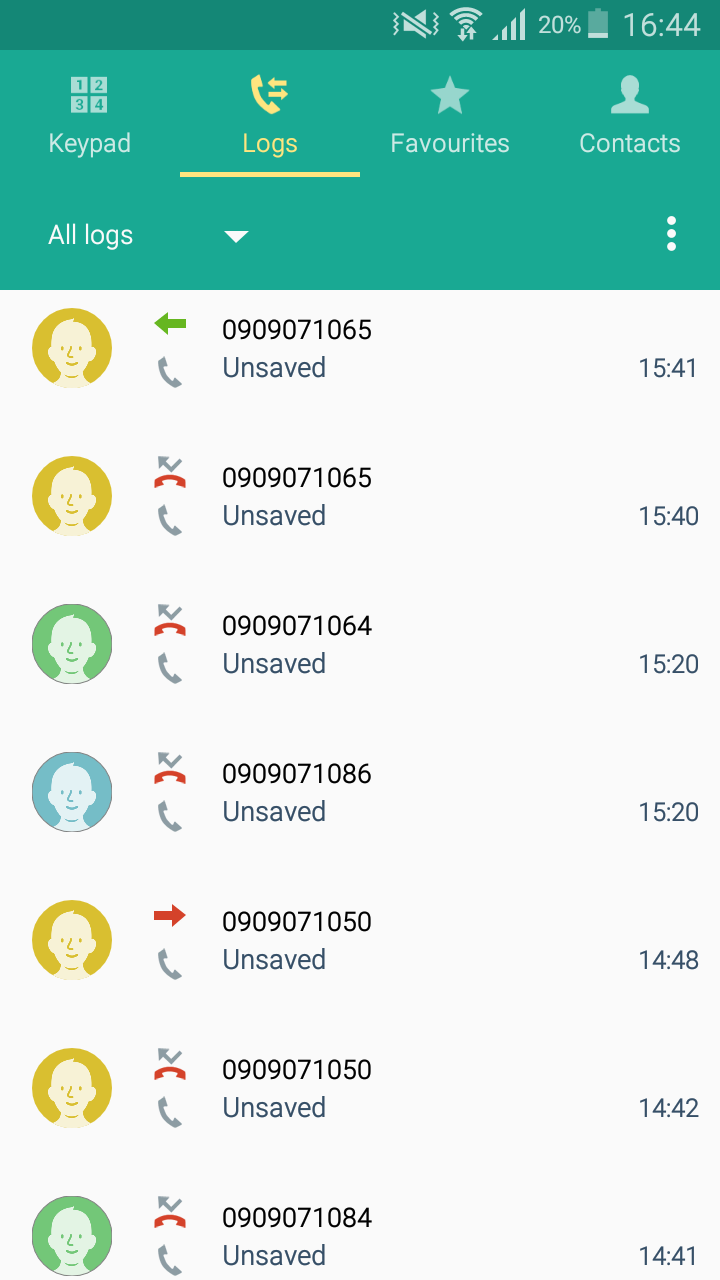Screen dimensions: 720x1280
Task: Open the three-dot overflow menu
Action: point(671,234)
